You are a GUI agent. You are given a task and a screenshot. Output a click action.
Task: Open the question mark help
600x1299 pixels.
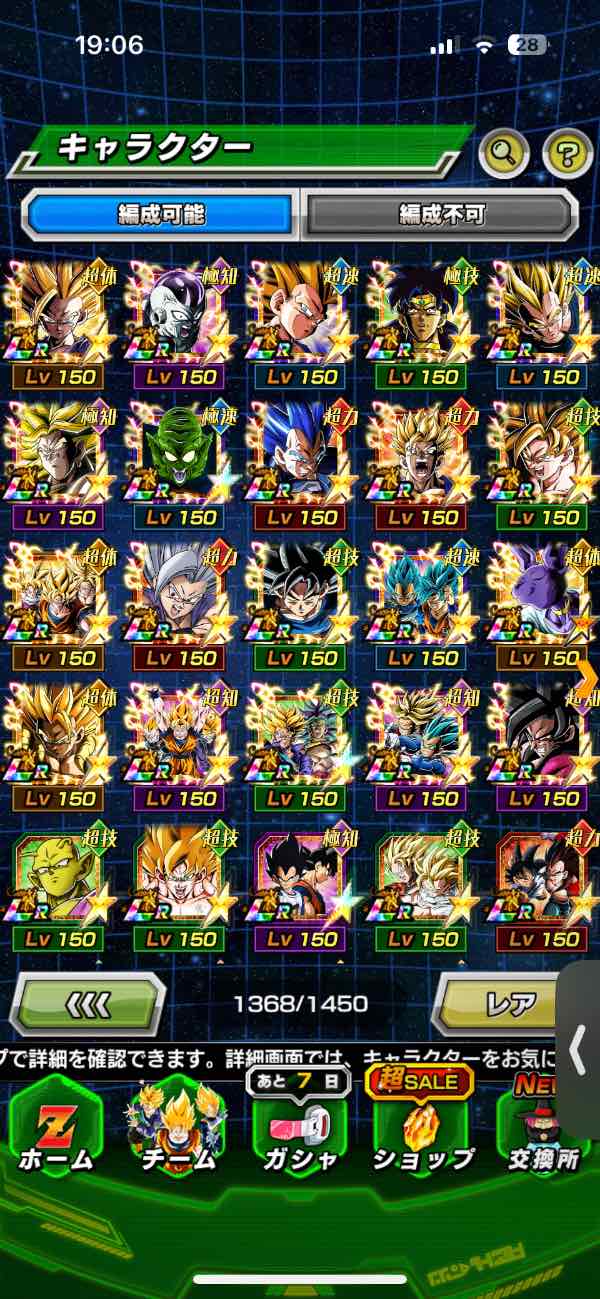pyautogui.click(x=568, y=153)
